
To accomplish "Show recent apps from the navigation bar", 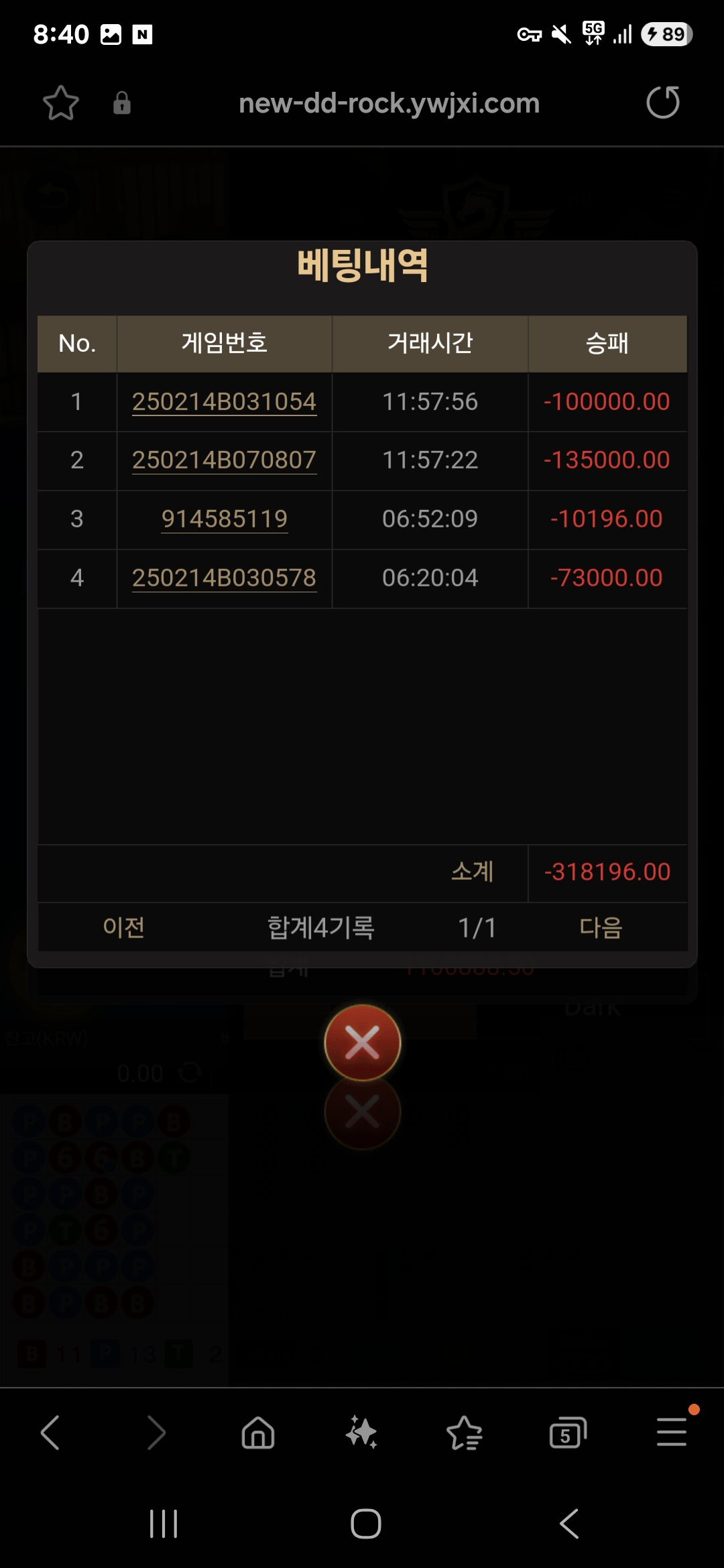I will [164, 1524].
